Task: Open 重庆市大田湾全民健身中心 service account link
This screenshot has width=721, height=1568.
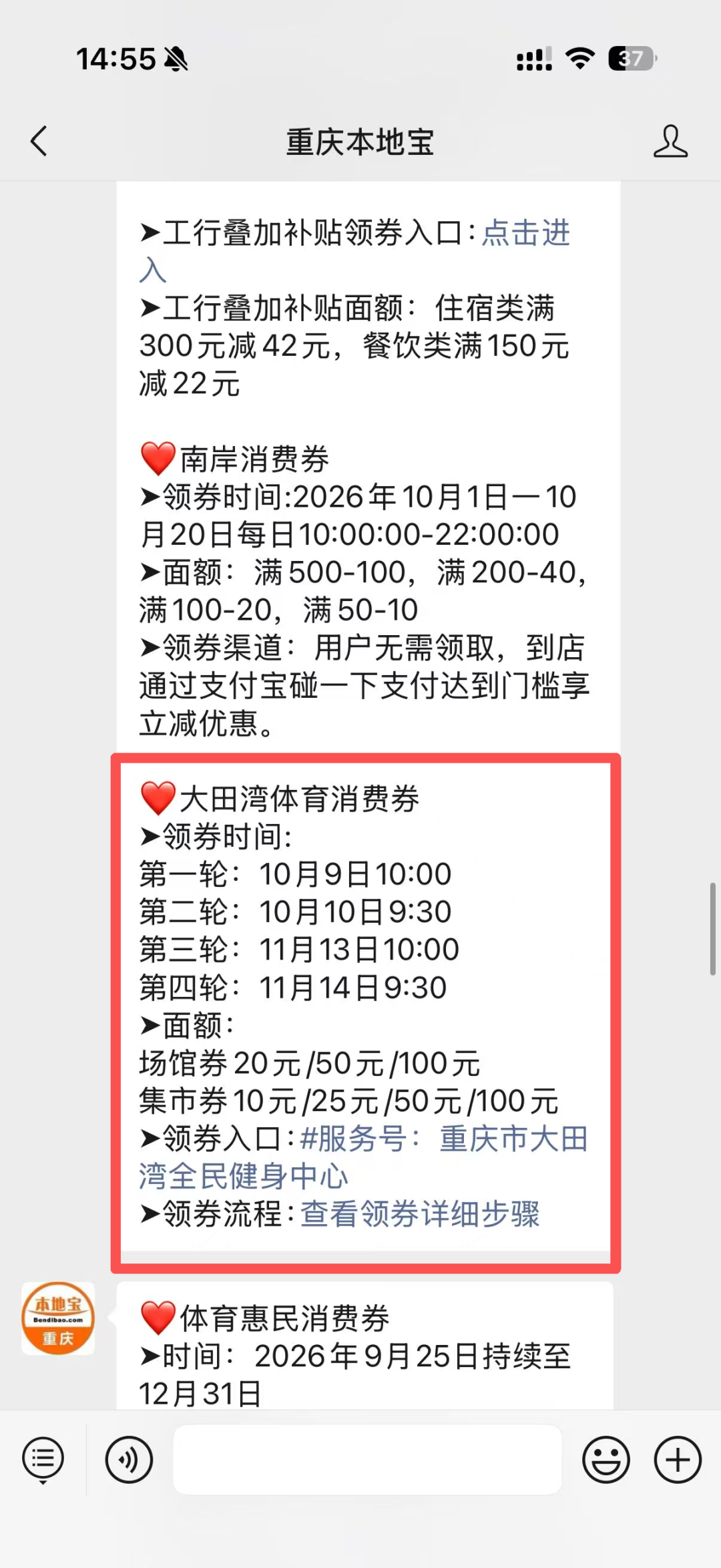Action: 364,1157
